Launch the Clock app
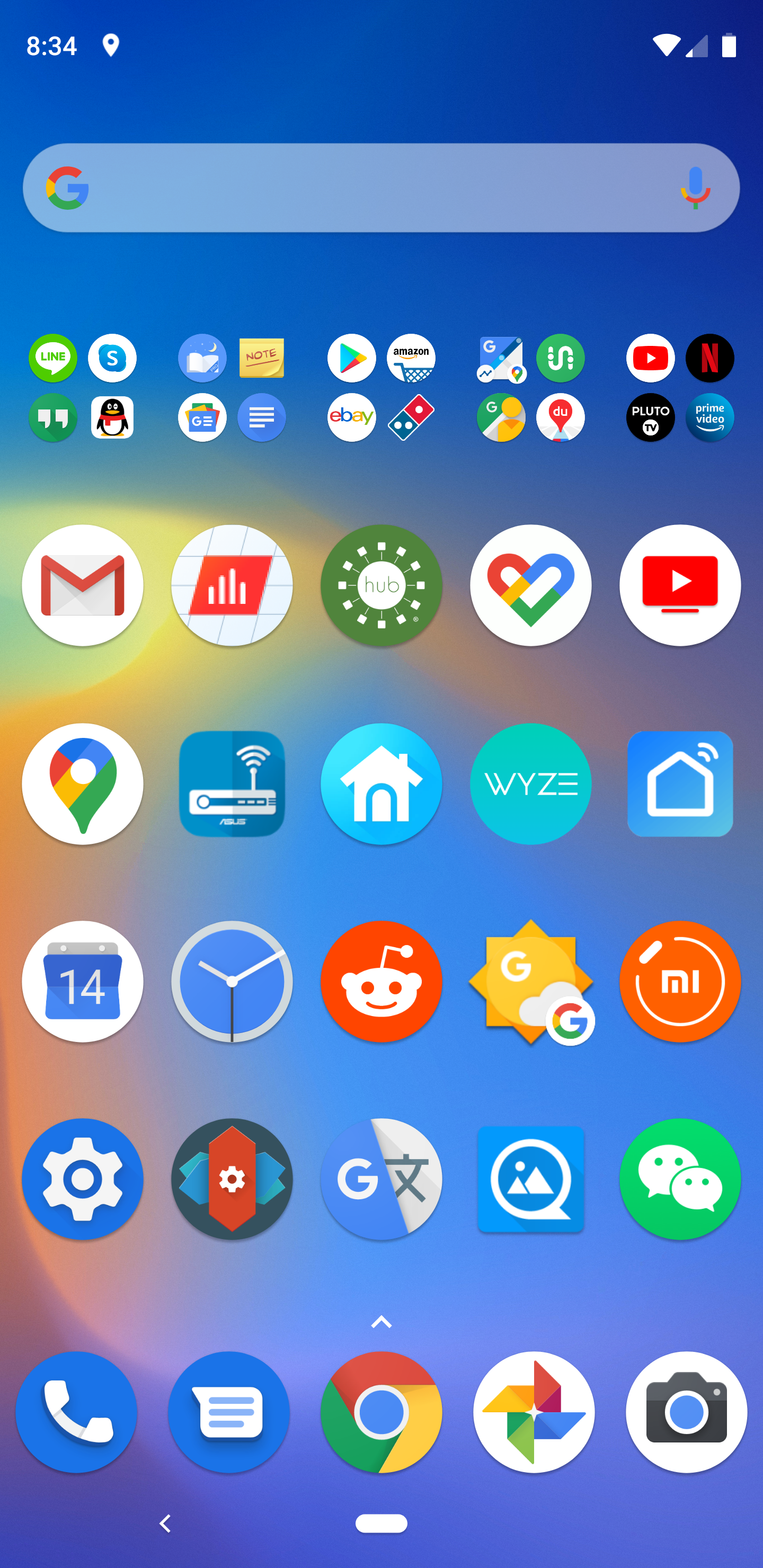763x1568 pixels. 232,982
